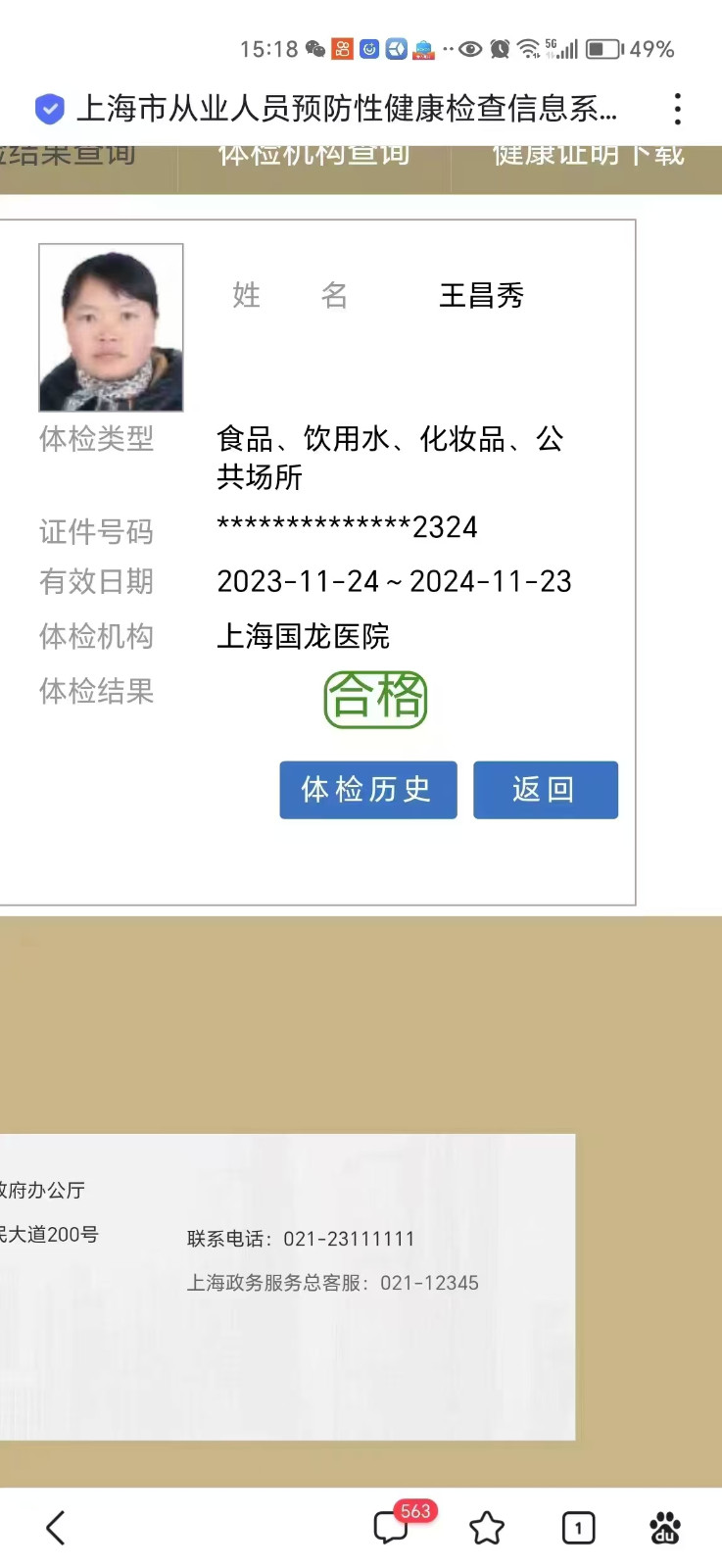This screenshot has width=722, height=1568.
Task: Tap the 返回 button
Action: pos(545,789)
